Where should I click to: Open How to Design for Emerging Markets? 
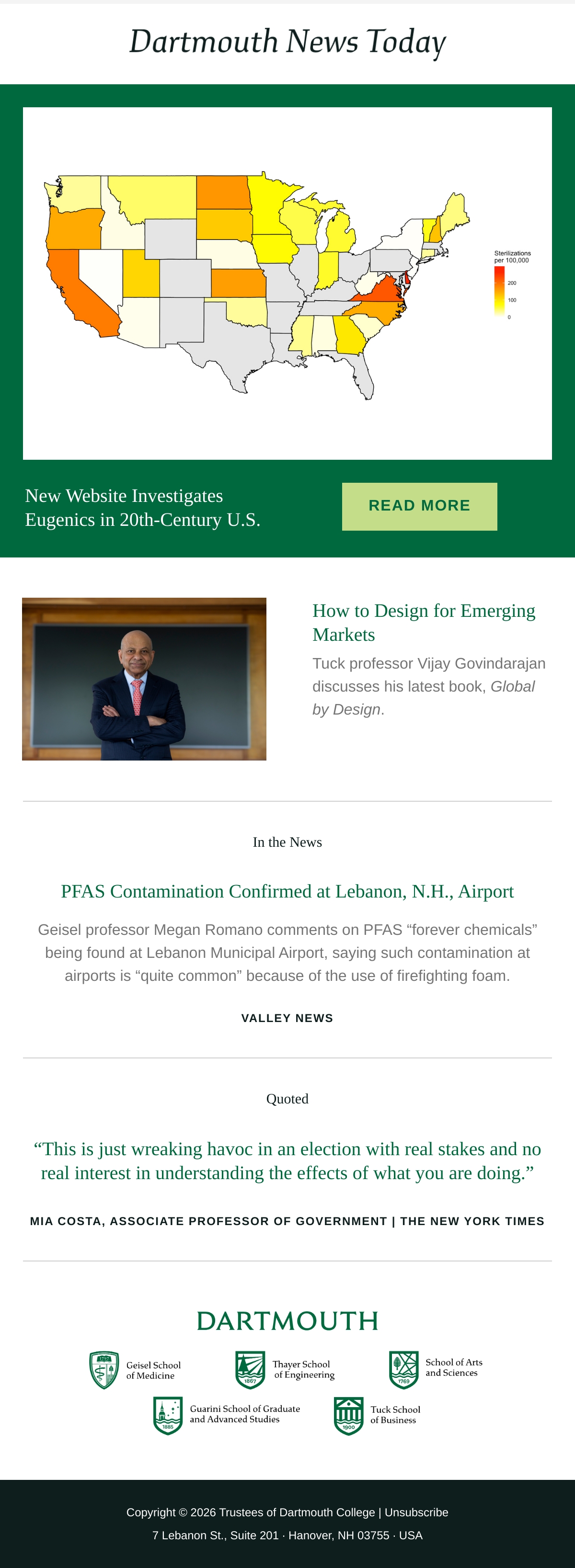pyautogui.click(x=424, y=622)
